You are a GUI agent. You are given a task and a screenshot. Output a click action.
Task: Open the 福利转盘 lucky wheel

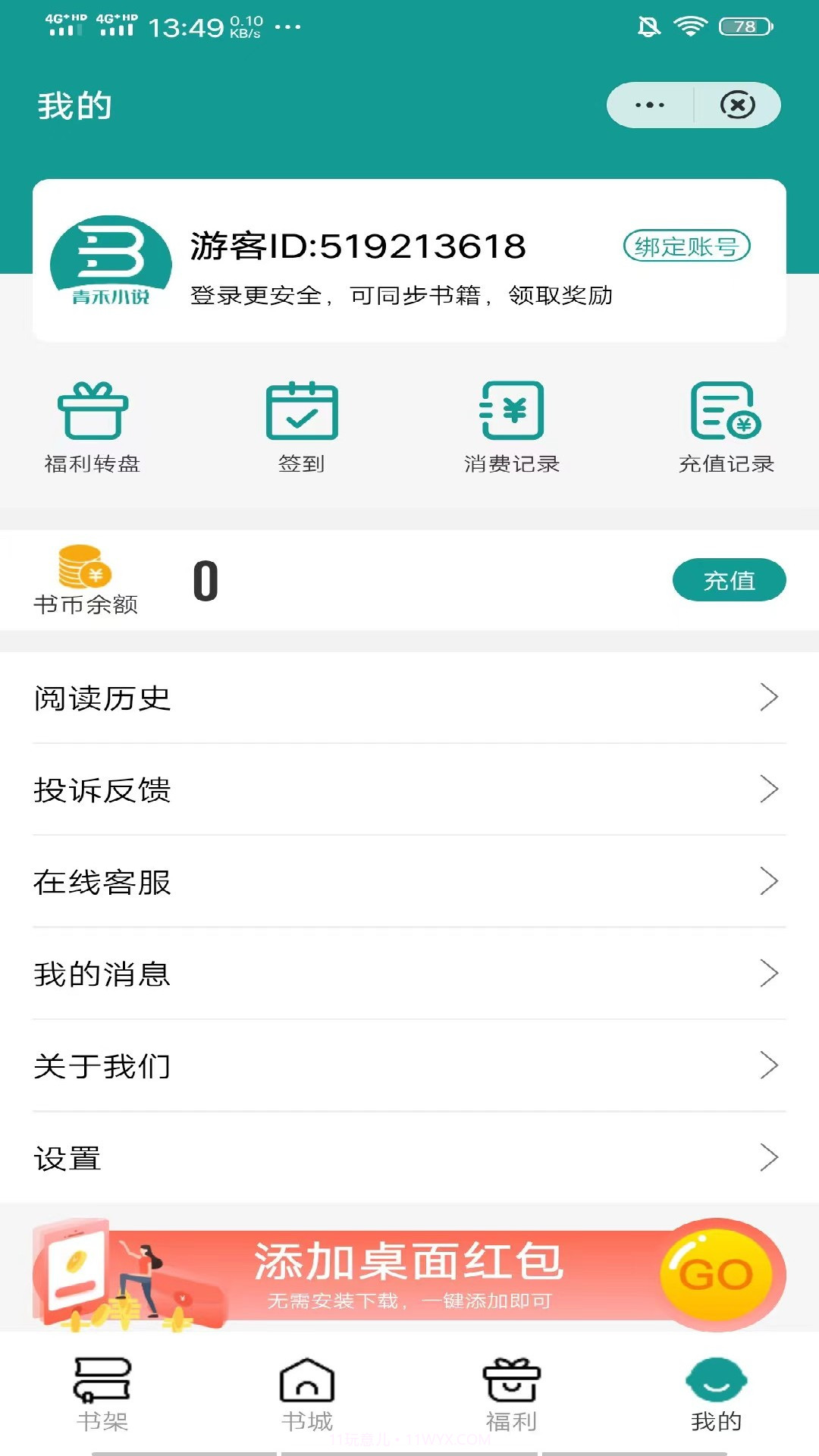pyautogui.click(x=93, y=425)
